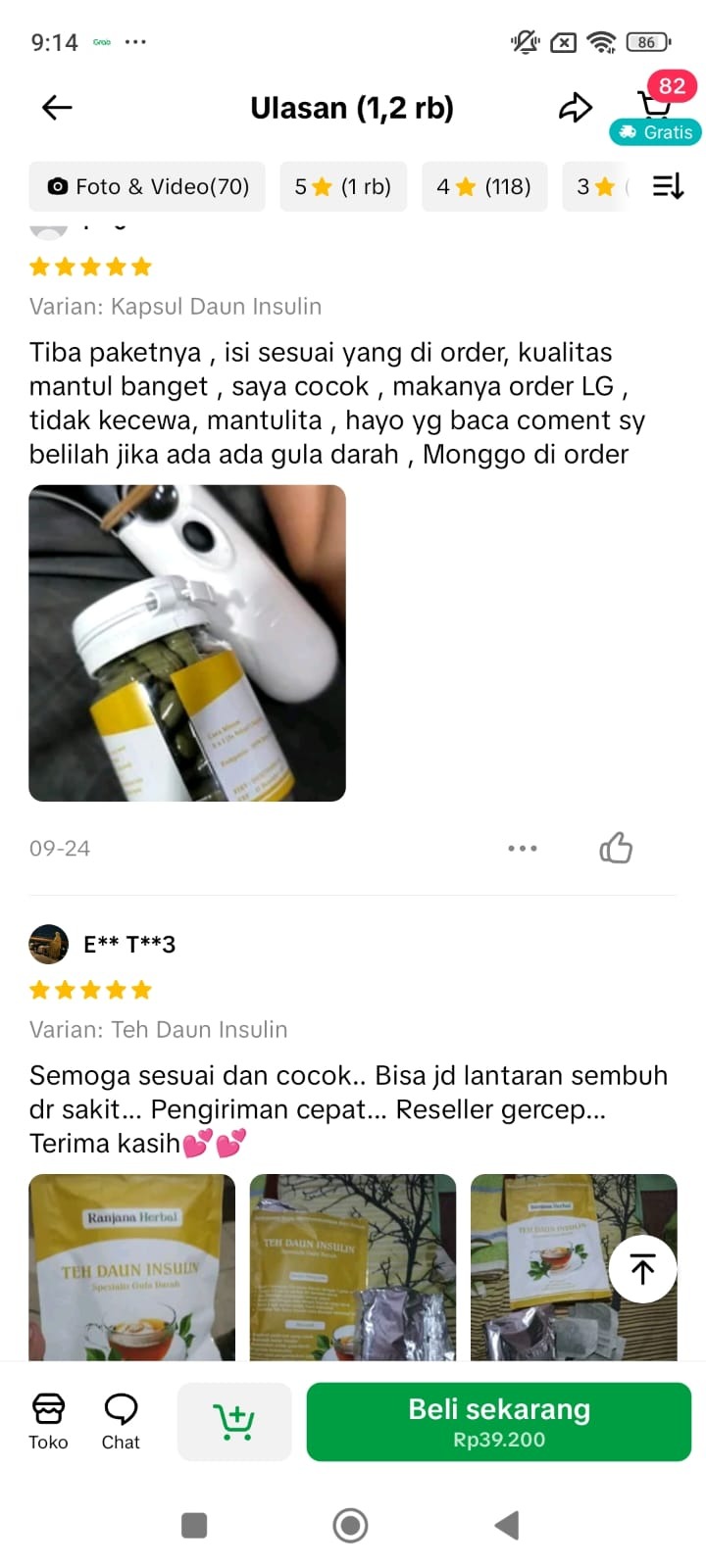This screenshot has width=706, height=1568.
Task: Jump back to the top of reviews
Action: point(642,1267)
